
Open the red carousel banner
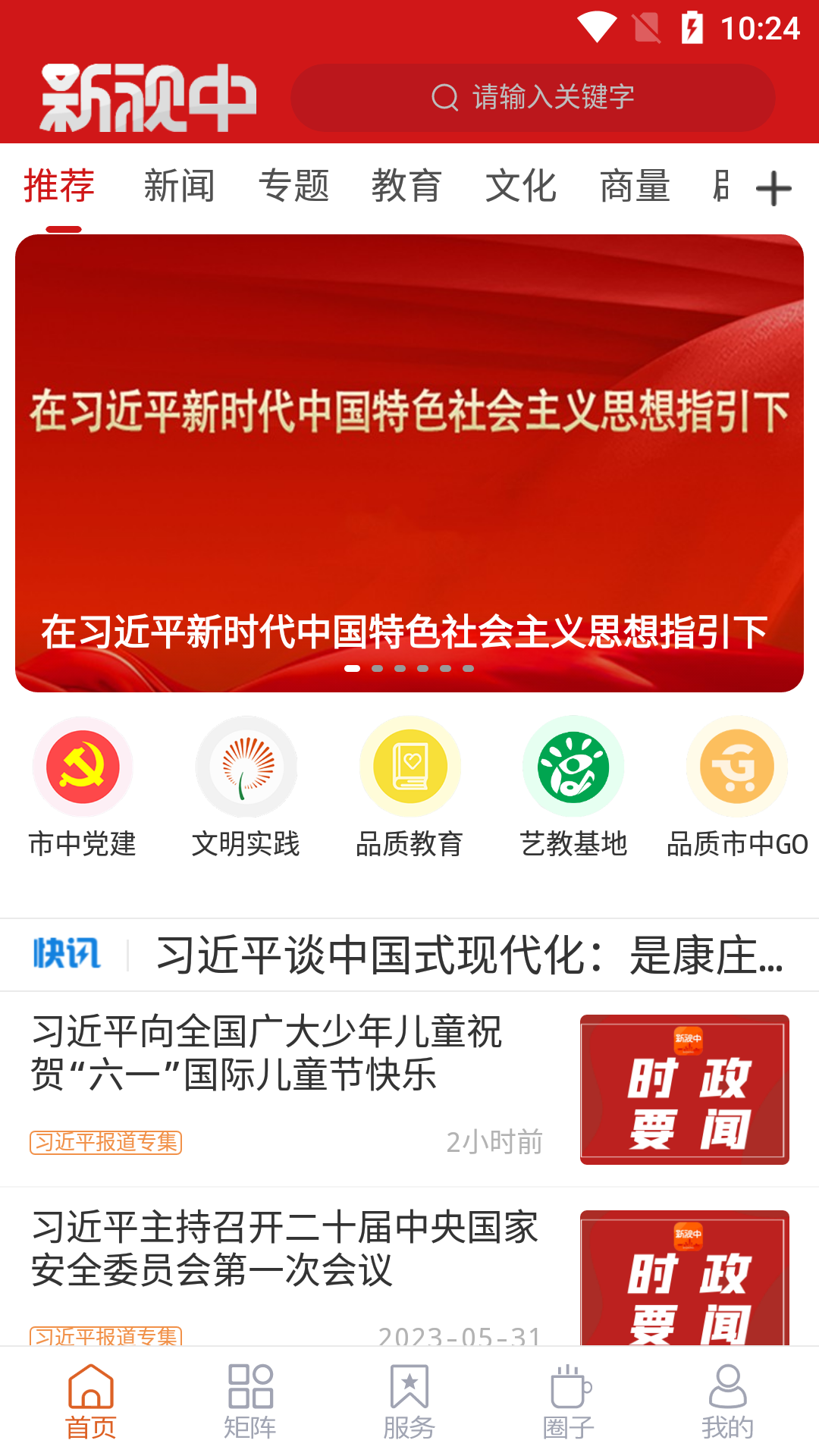(409, 463)
